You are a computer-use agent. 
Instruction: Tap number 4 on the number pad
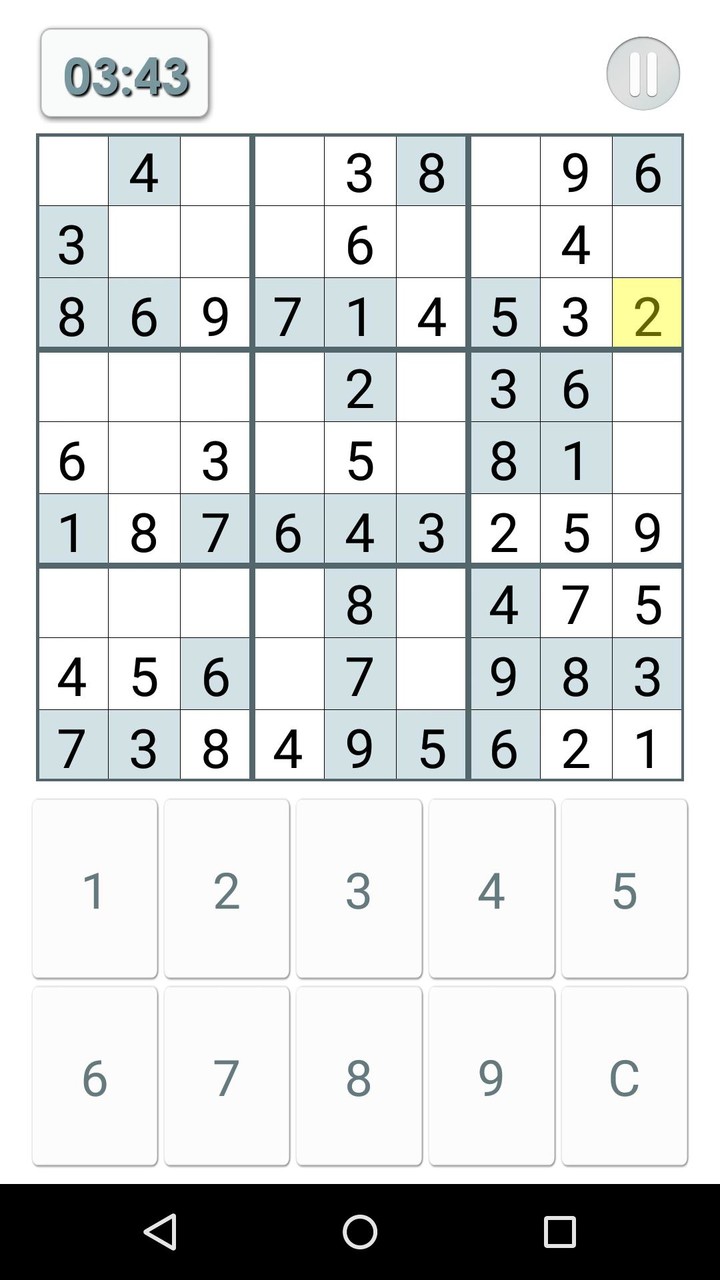click(x=491, y=887)
